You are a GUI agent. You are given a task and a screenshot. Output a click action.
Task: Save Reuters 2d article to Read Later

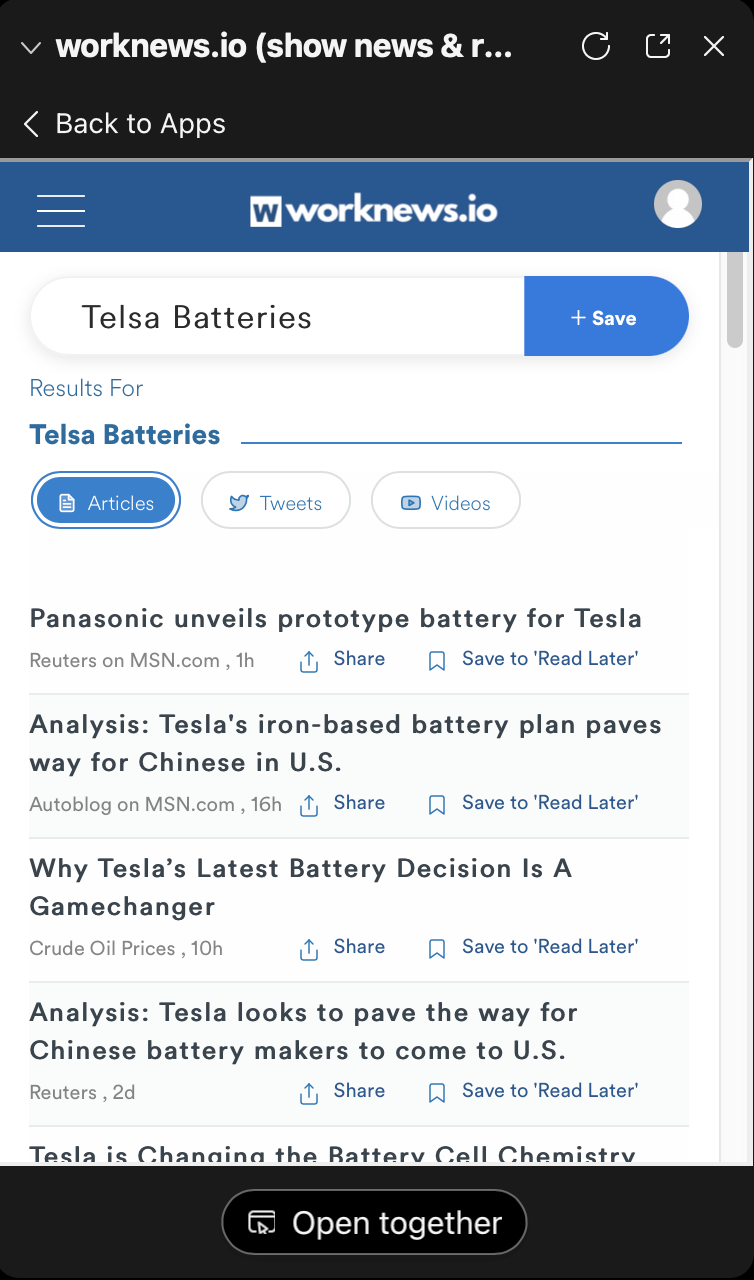point(533,1092)
